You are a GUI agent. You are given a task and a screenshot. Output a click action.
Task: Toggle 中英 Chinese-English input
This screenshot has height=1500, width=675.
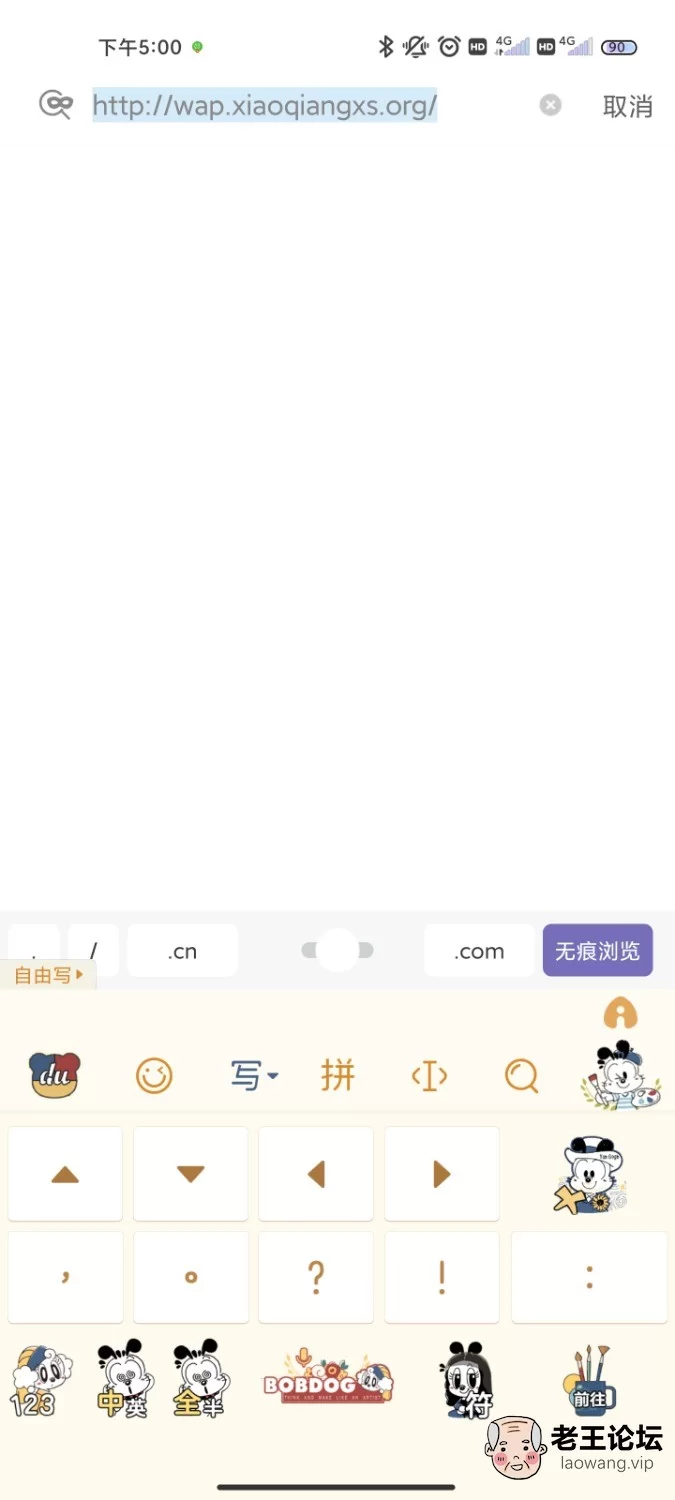click(x=124, y=1380)
